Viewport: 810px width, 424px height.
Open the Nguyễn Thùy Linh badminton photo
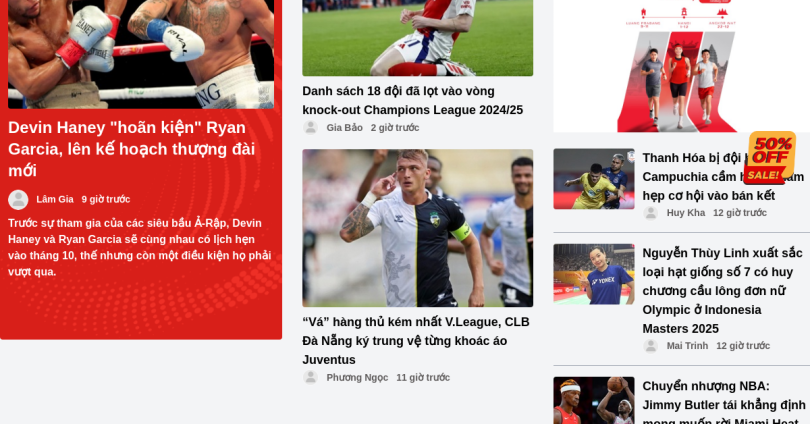pyautogui.click(x=593, y=274)
